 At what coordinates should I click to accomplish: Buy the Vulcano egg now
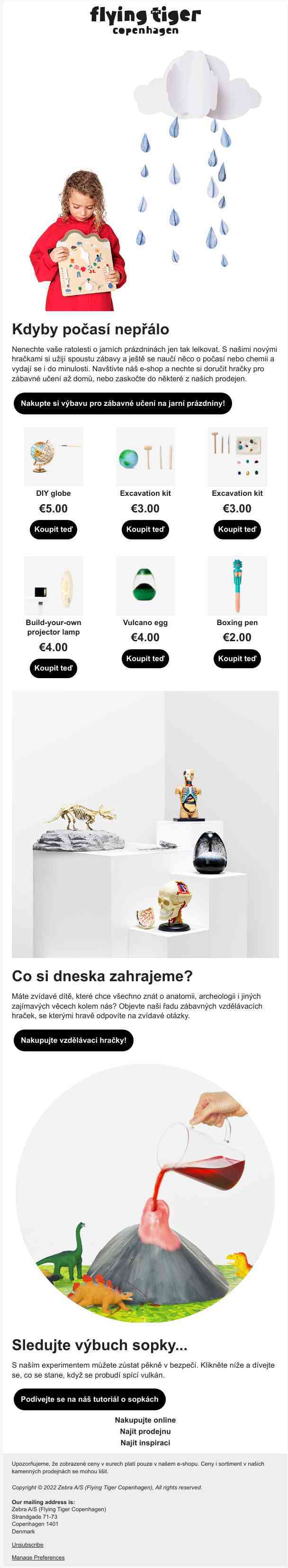145,658
